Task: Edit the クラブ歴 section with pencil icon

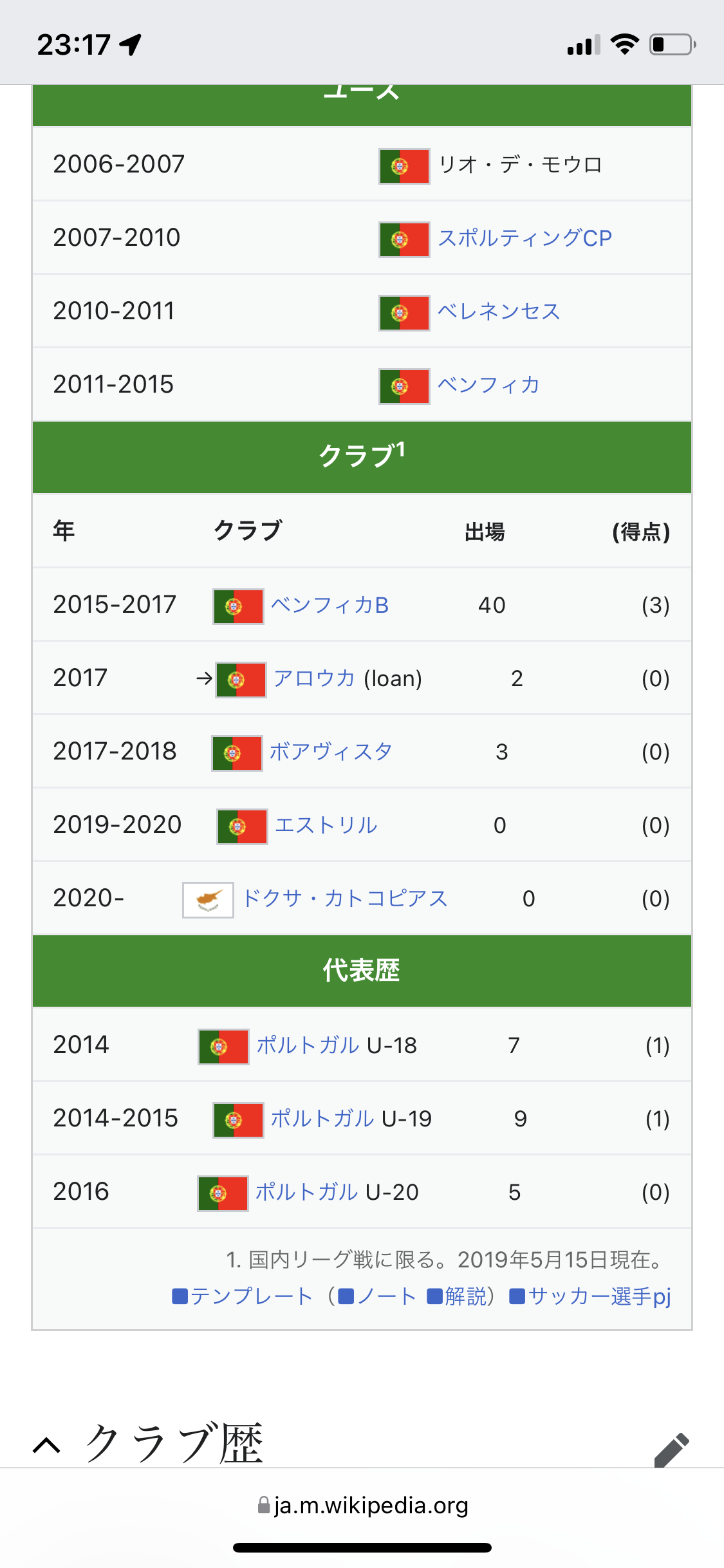Action: click(671, 1449)
